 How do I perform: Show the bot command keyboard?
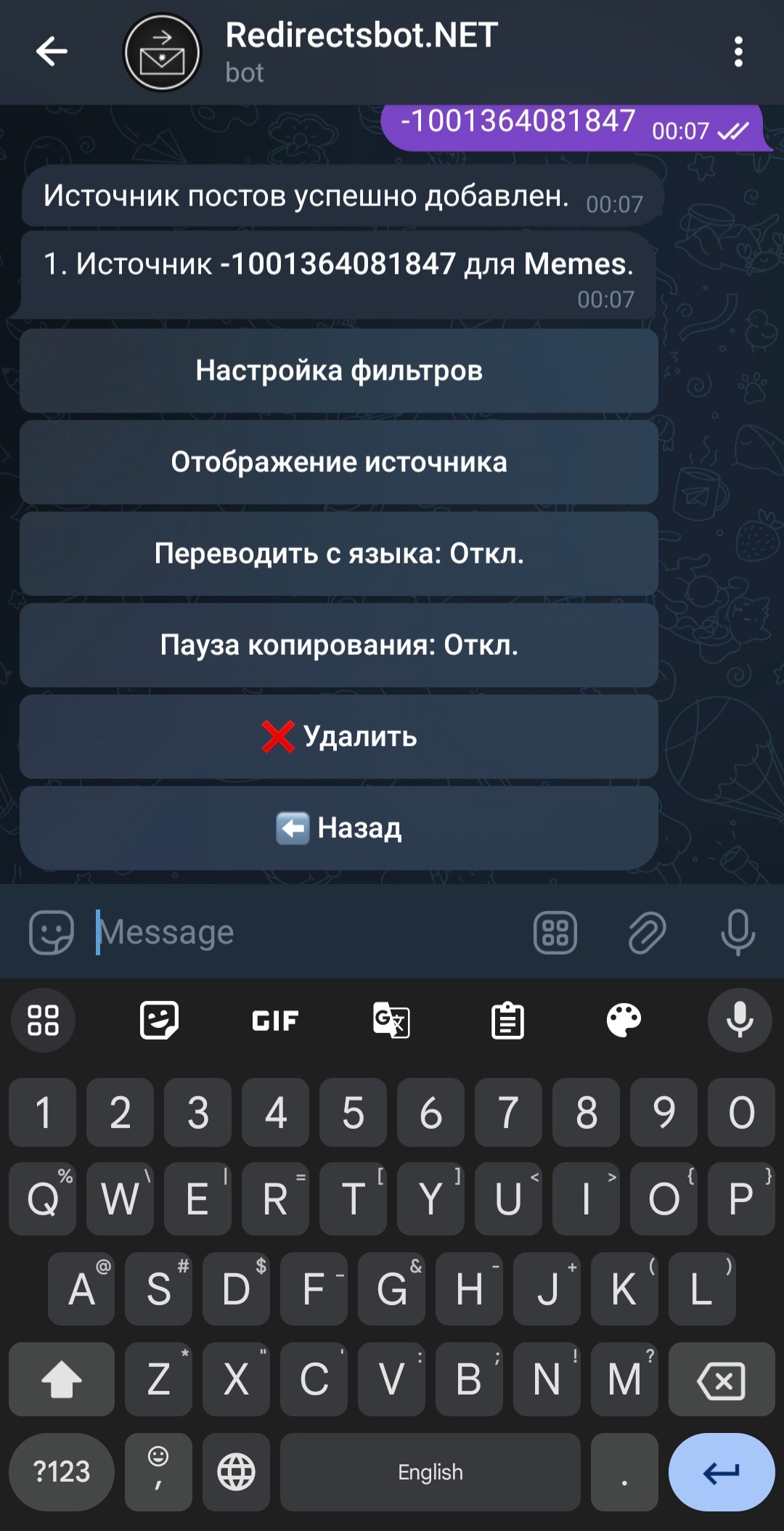tap(555, 932)
